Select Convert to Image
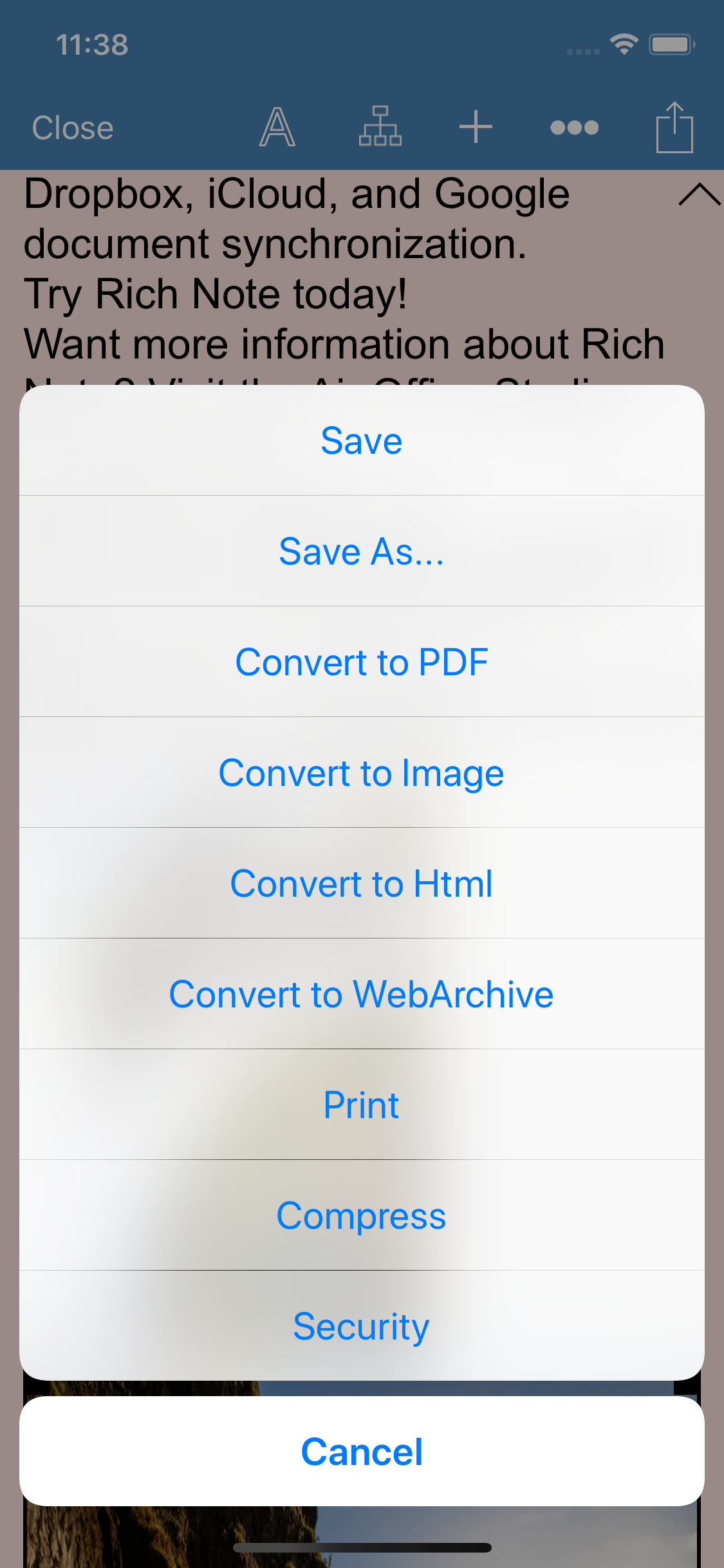 [362, 772]
